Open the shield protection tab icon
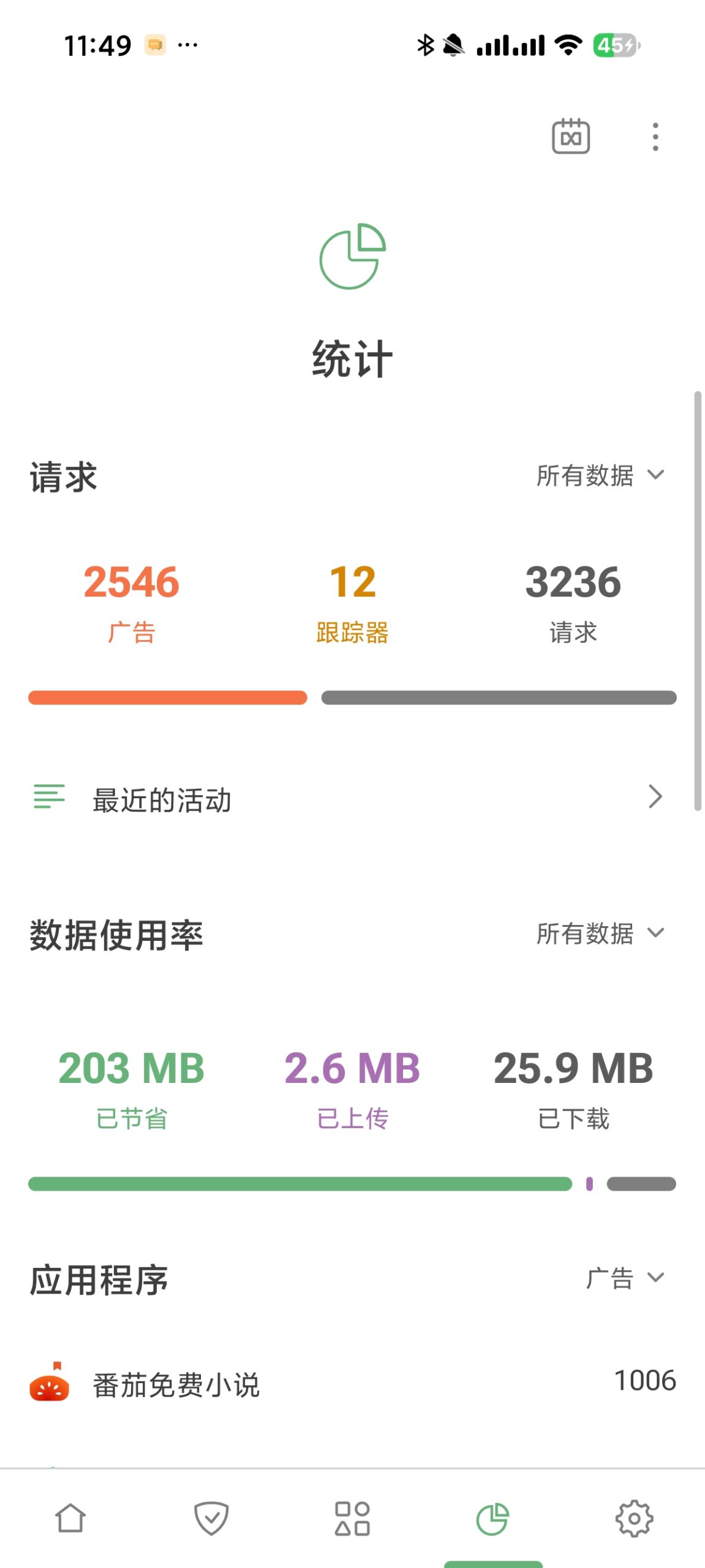The image size is (705, 1568). (x=211, y=1518)
